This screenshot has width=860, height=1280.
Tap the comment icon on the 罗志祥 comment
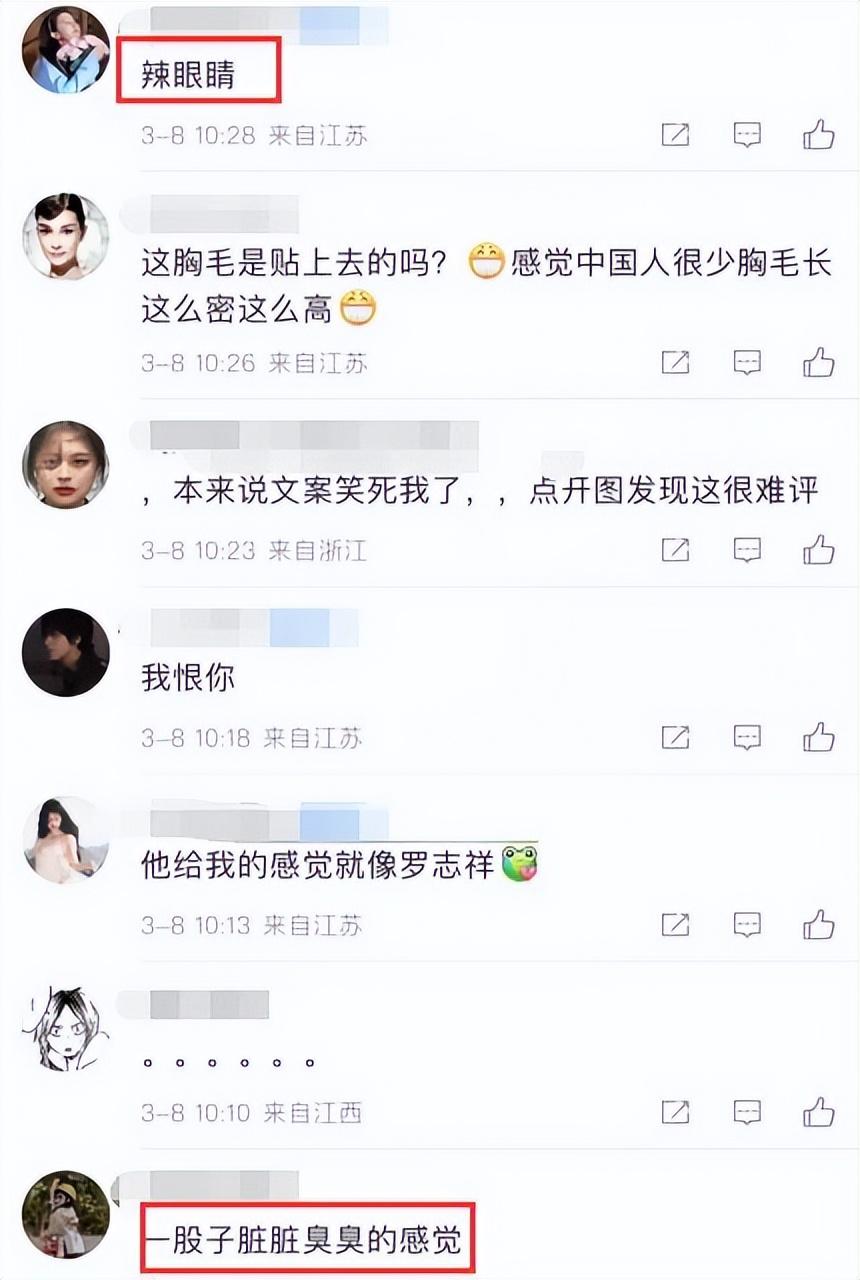(x=747, y=924)
